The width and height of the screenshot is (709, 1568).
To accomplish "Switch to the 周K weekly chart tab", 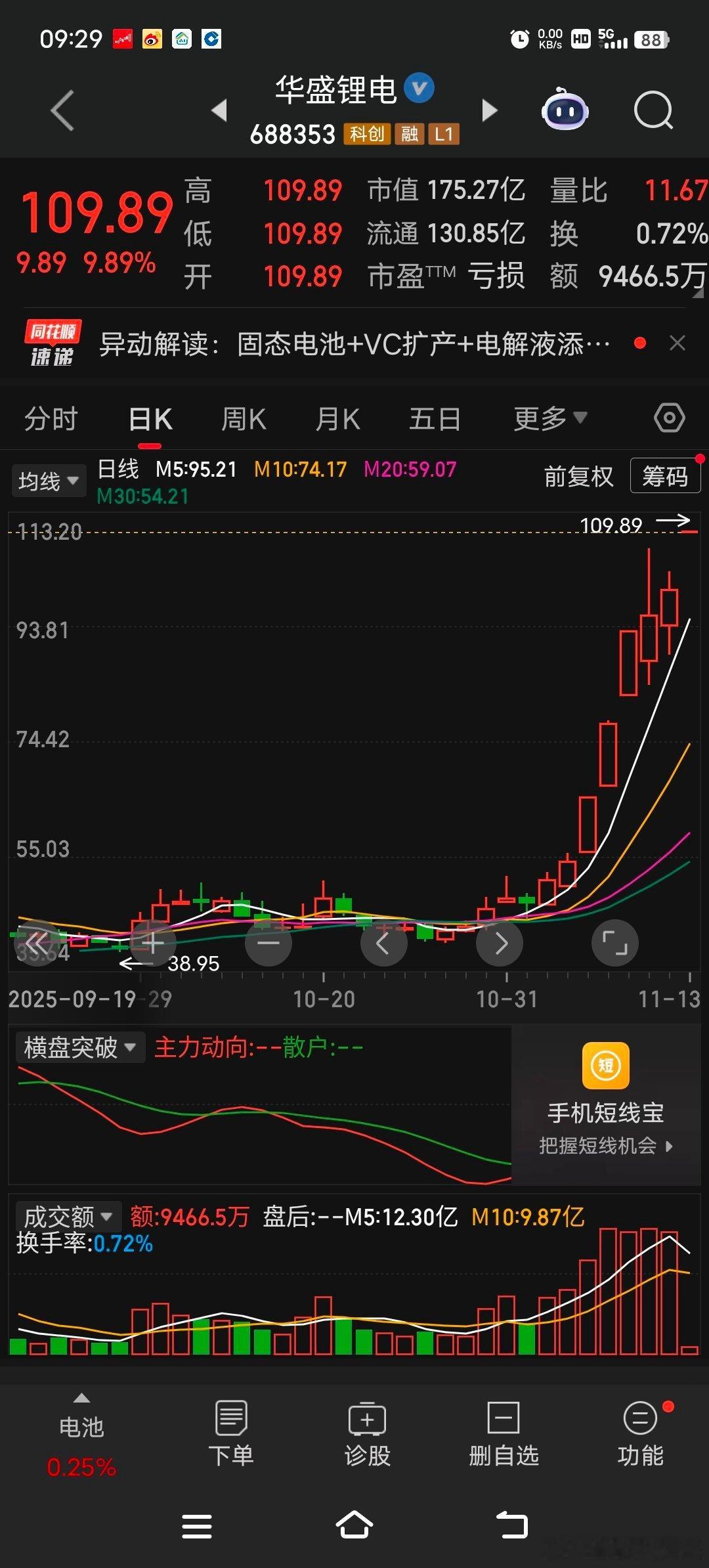I will 243,418.
